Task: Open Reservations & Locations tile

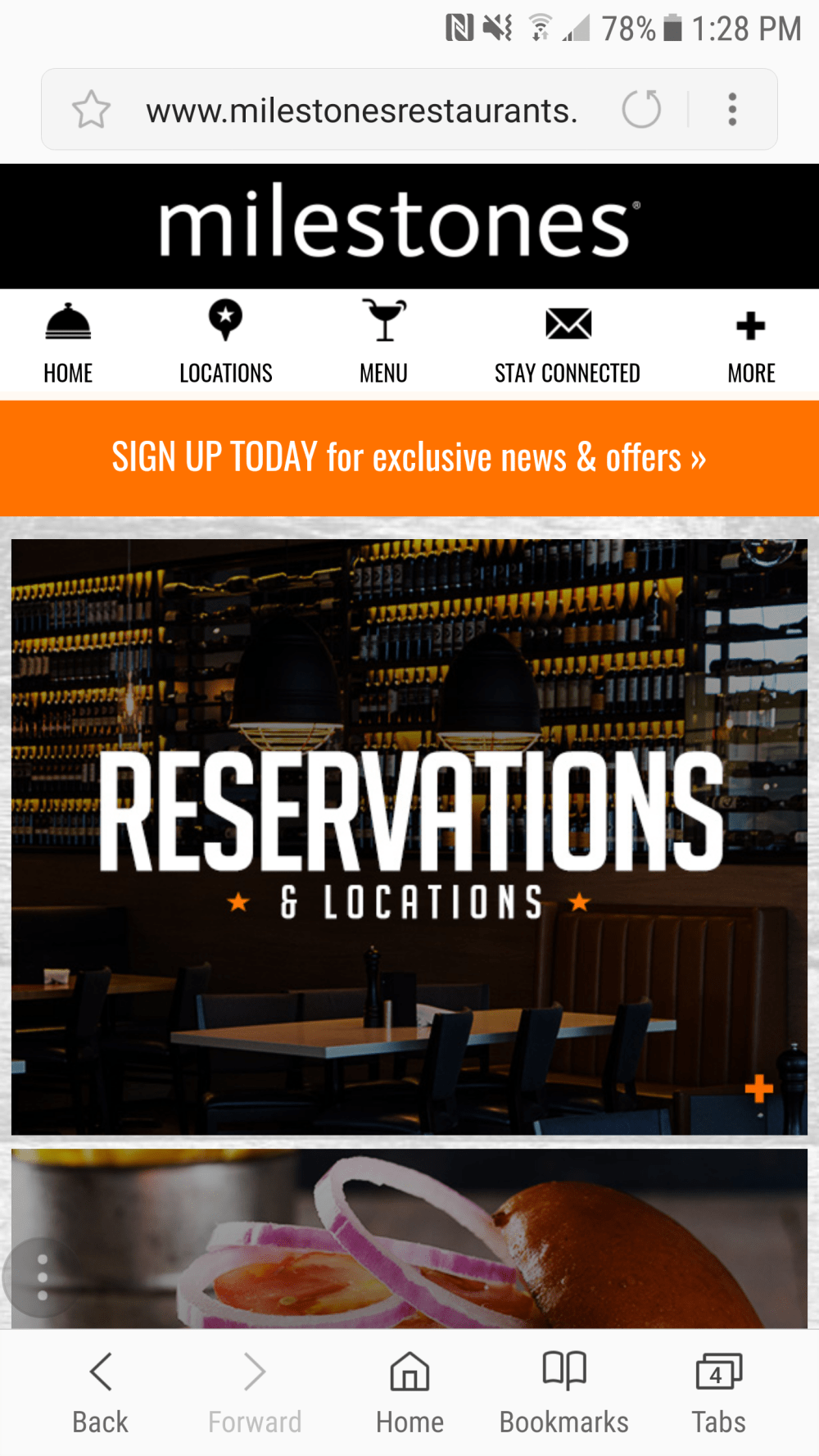Action: tap(409, 836)
